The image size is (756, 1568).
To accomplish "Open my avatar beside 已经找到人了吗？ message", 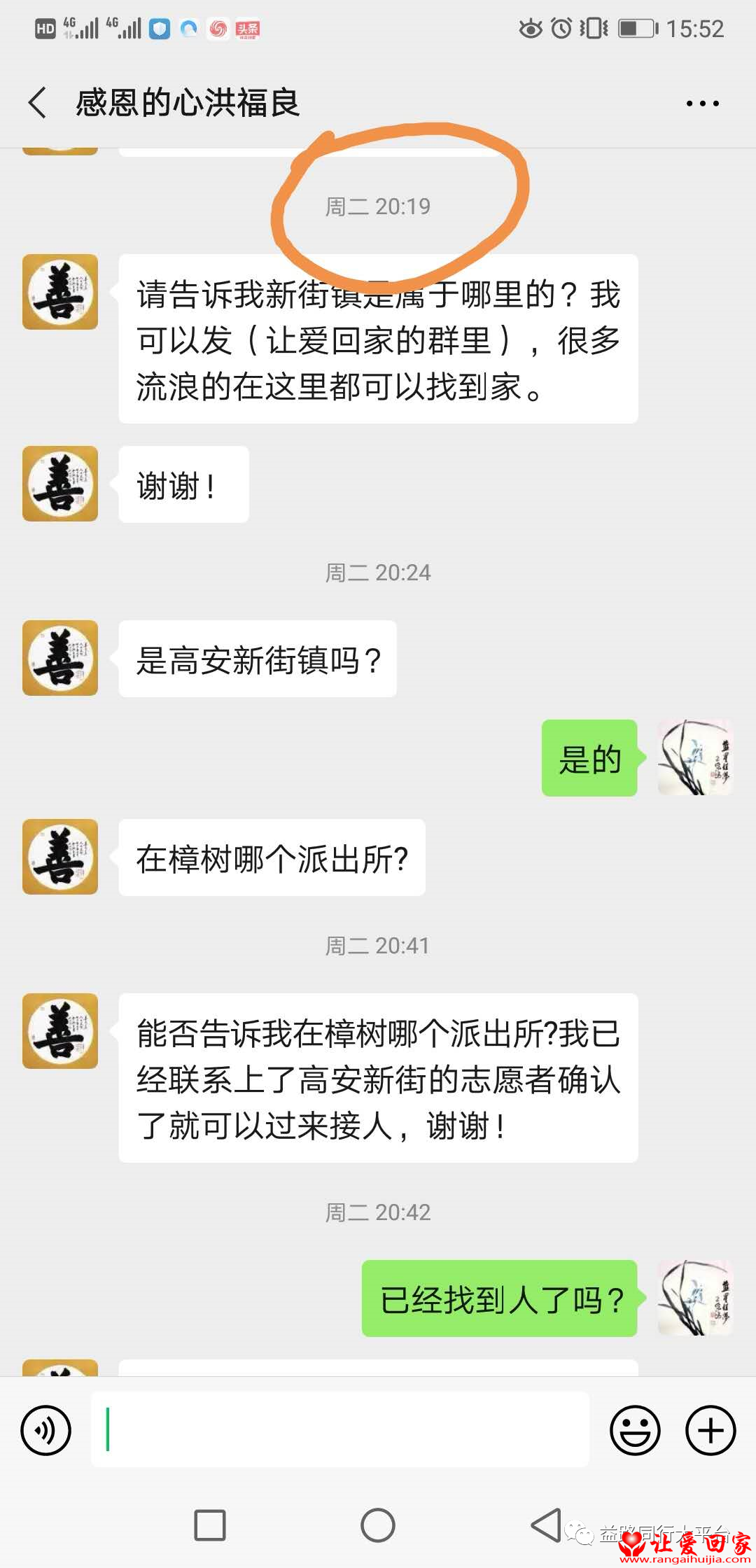I will [x=695, y=1298].
